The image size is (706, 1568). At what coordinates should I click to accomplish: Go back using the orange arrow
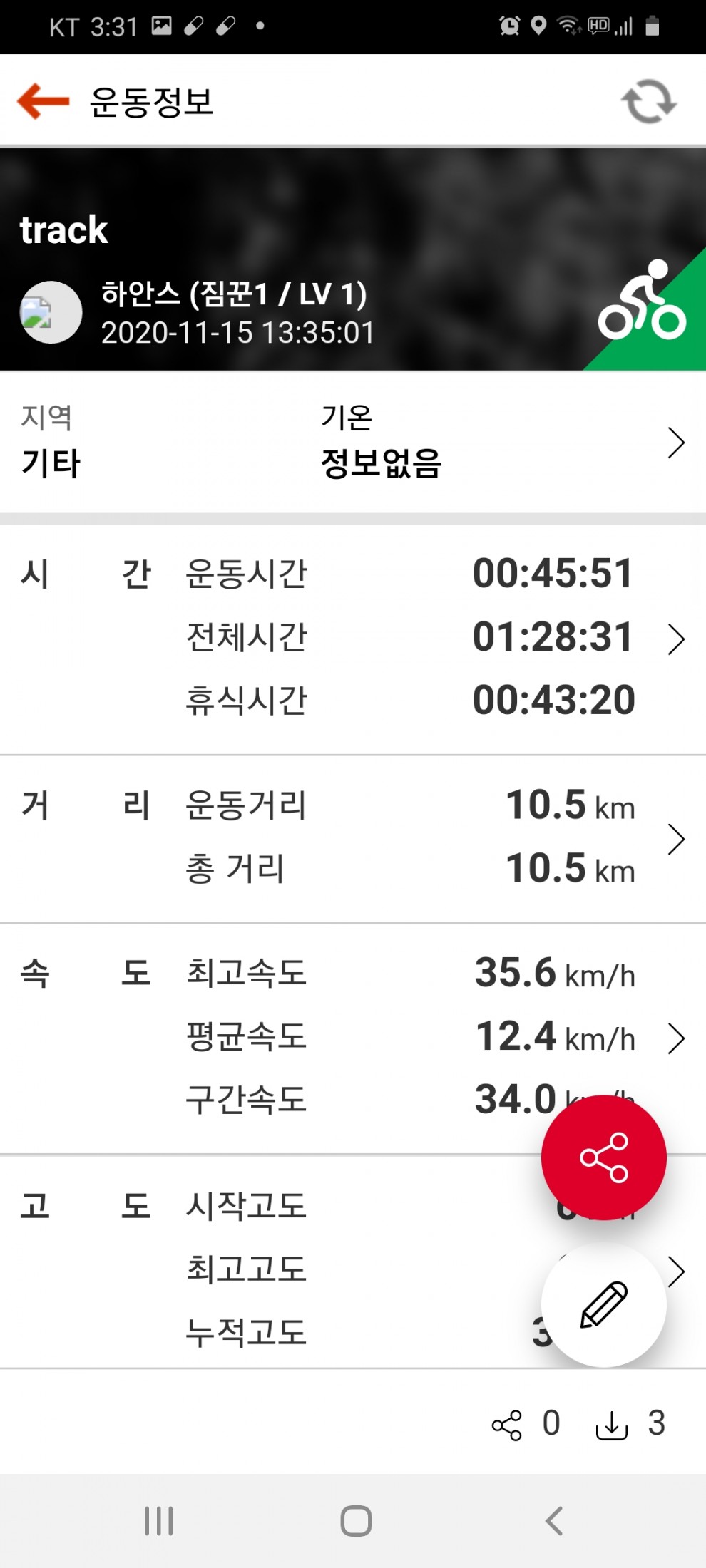[44, 100]
